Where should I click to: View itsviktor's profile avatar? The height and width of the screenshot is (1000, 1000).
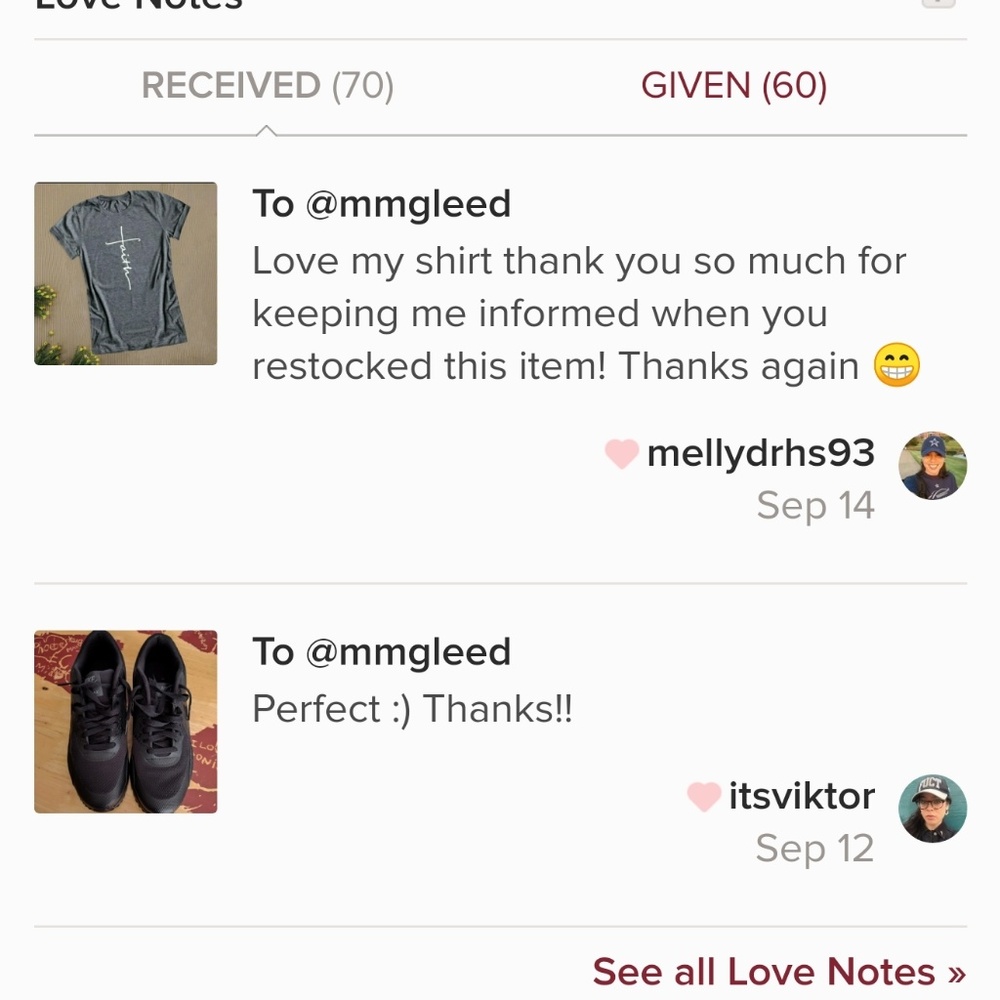[932, 808]
